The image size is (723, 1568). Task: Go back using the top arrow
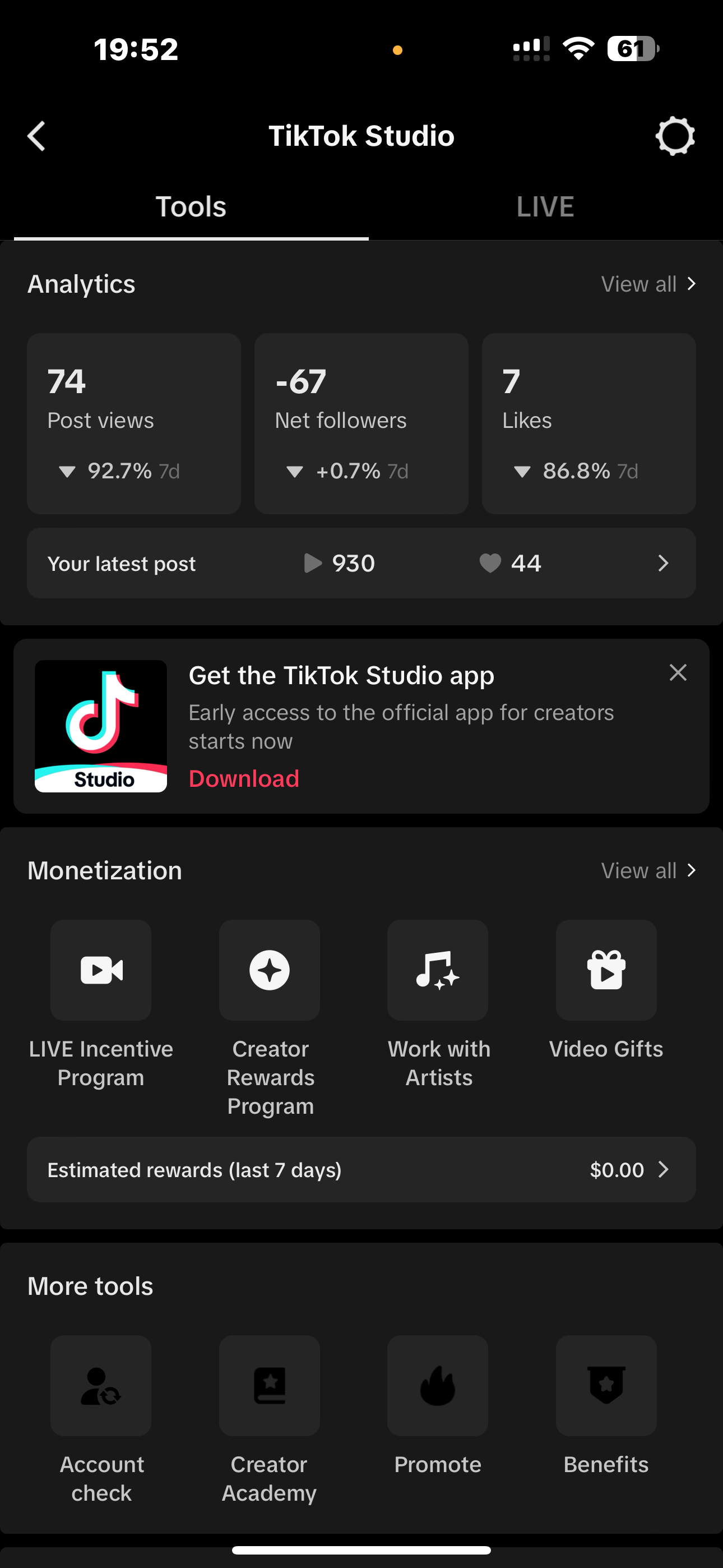point(36,136)
